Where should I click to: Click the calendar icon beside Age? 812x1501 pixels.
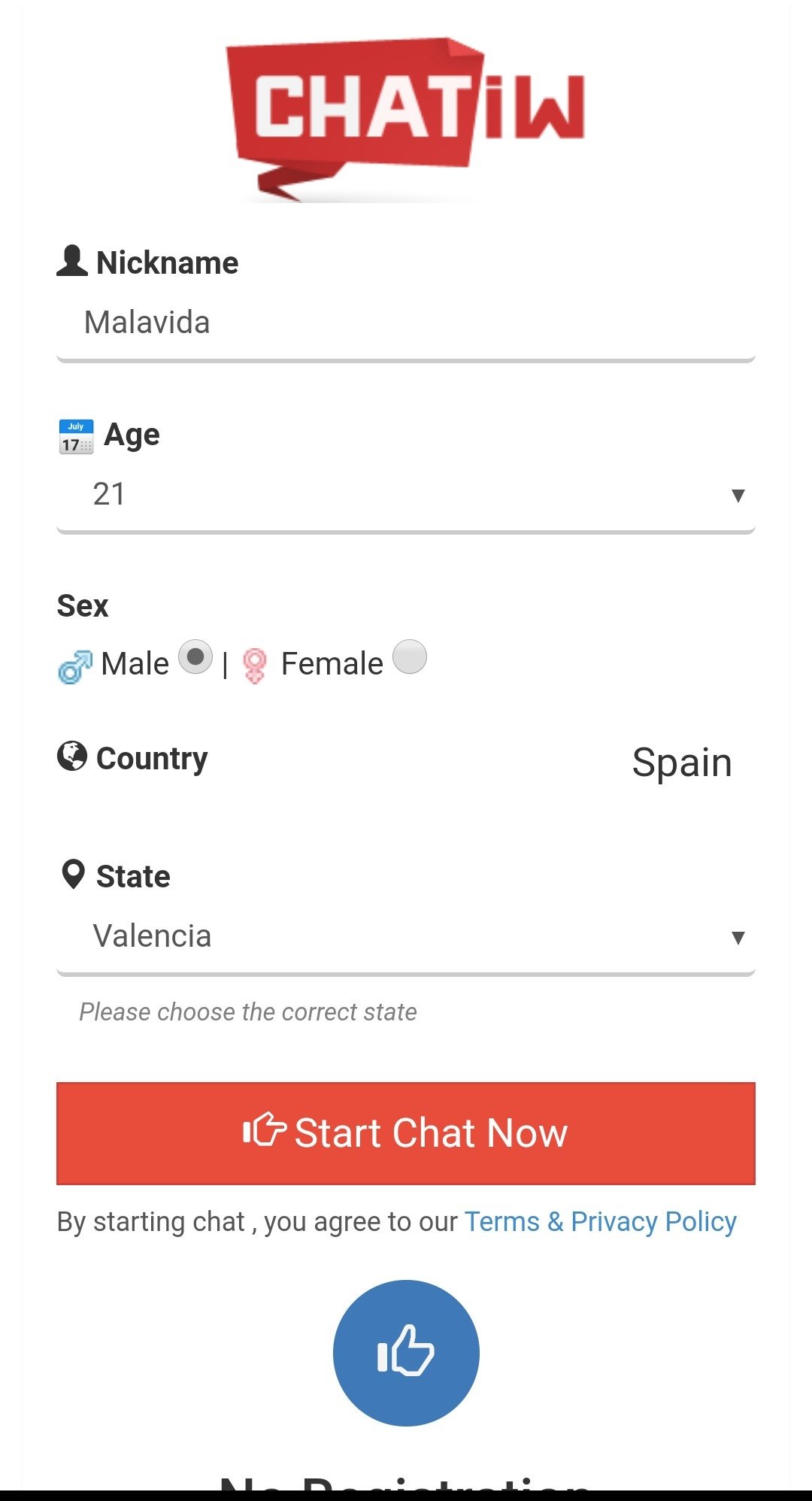click(x=74, y=435)
